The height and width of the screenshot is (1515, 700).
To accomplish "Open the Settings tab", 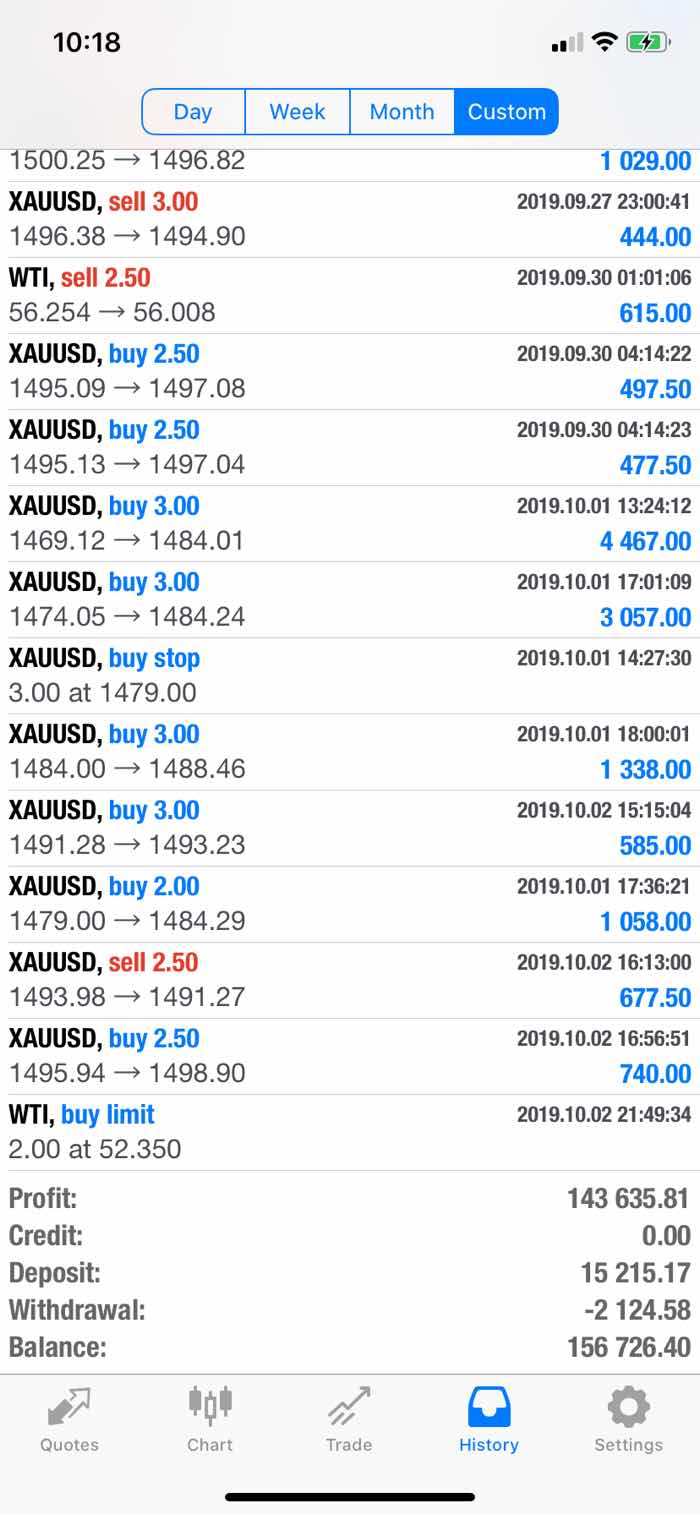I will (628, 1419).
